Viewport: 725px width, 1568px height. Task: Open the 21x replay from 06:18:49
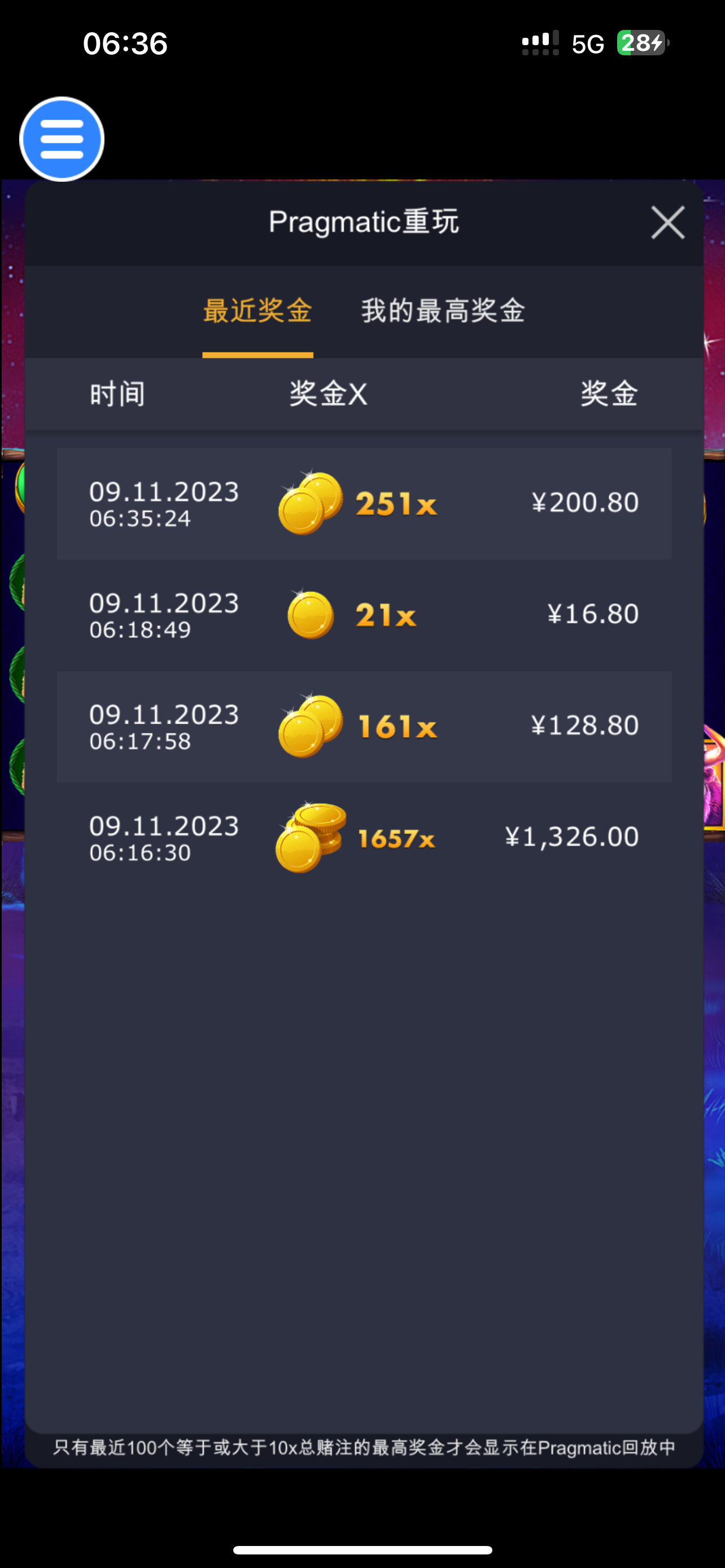coord(364,615)
